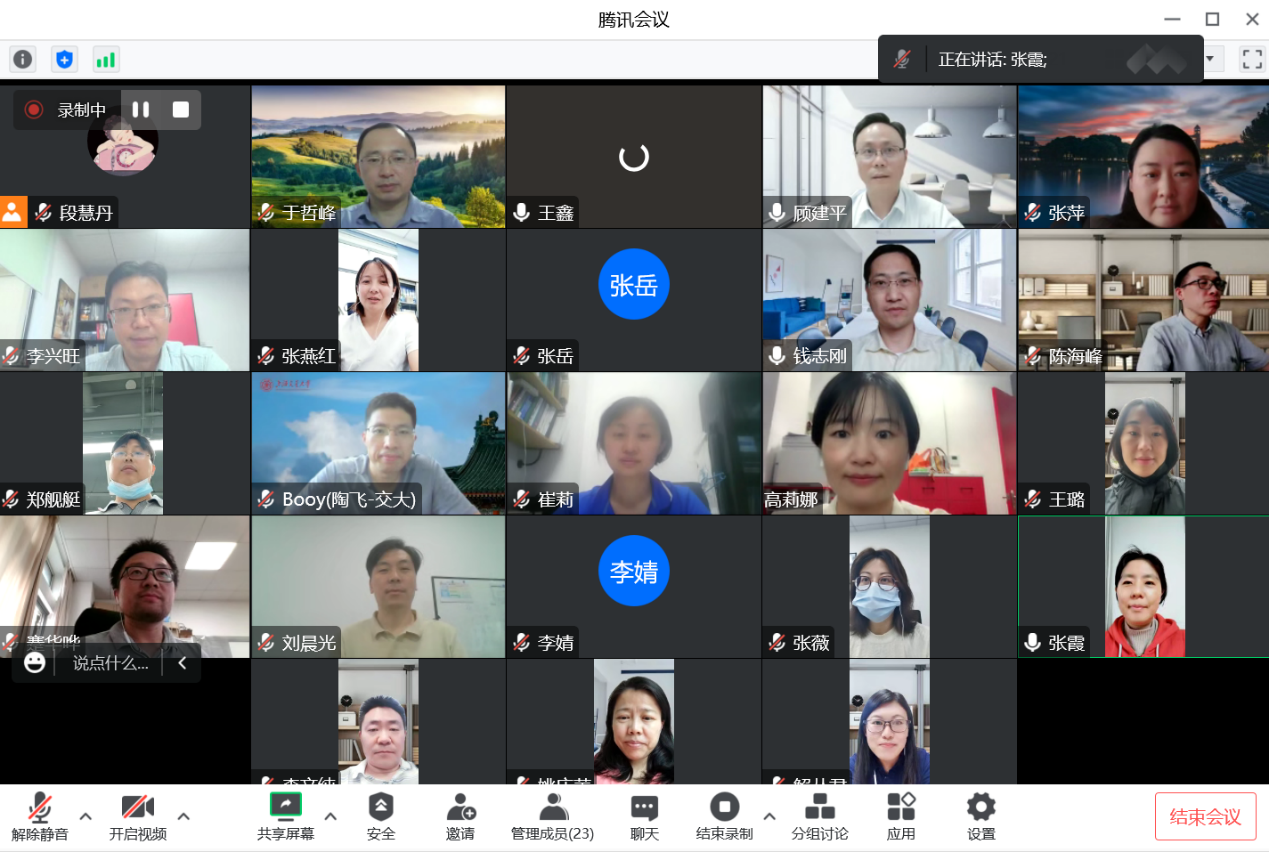The height and width of the screenshot is (852, 1269).
Task: Stop recording with 结束录制
Action: [724, 816]
